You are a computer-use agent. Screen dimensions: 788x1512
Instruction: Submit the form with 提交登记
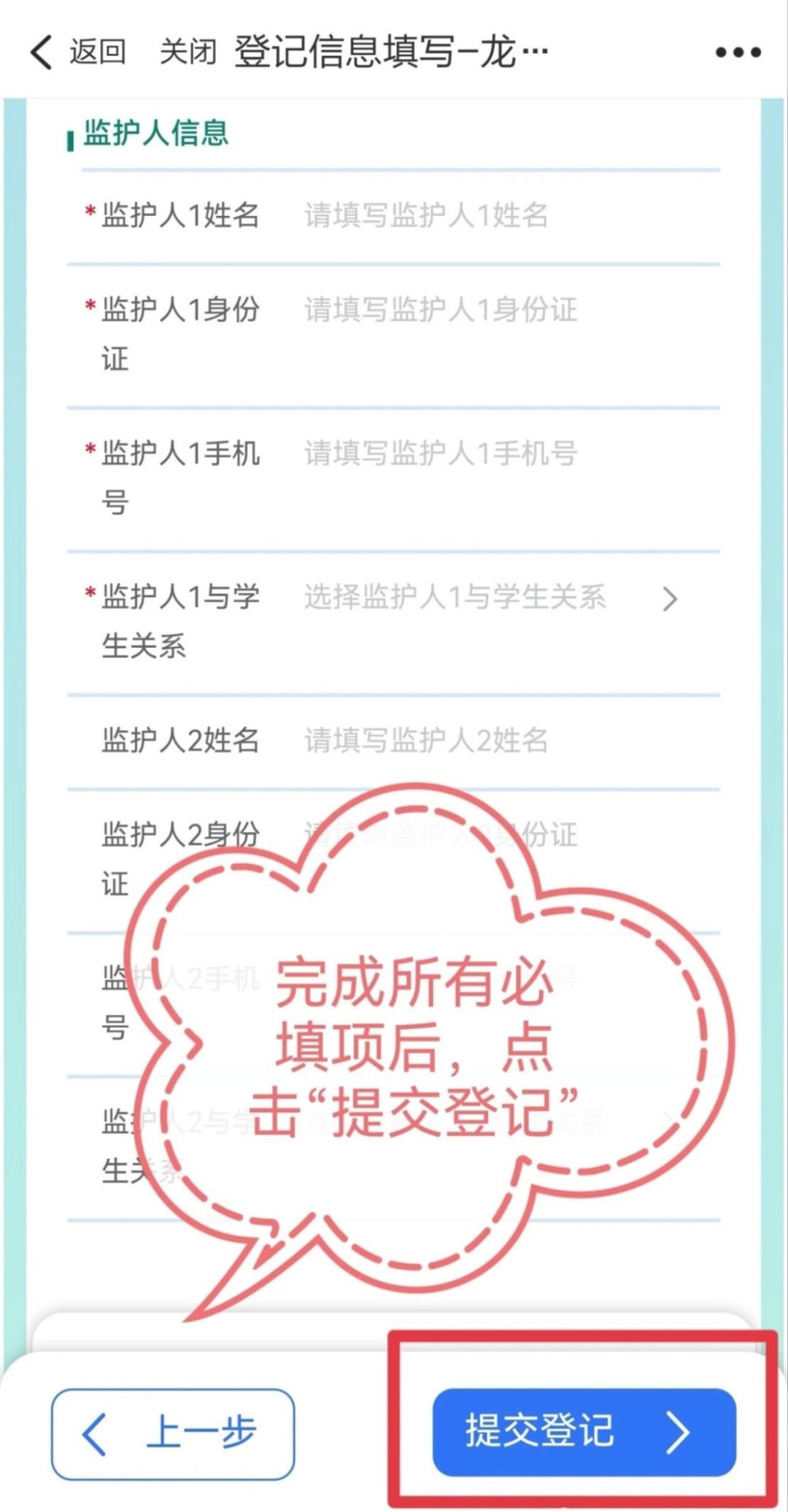coord(584,1432)
